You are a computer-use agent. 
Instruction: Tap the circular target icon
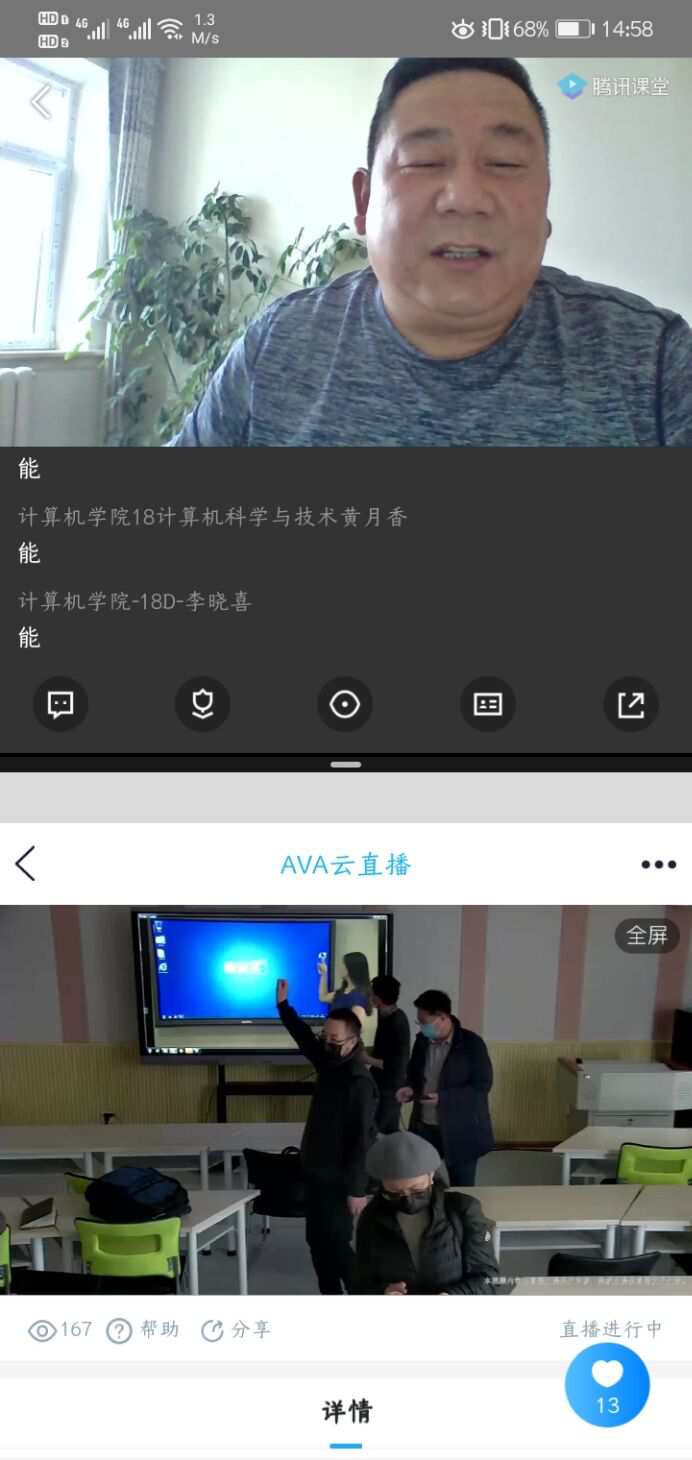tap(345, 704)
